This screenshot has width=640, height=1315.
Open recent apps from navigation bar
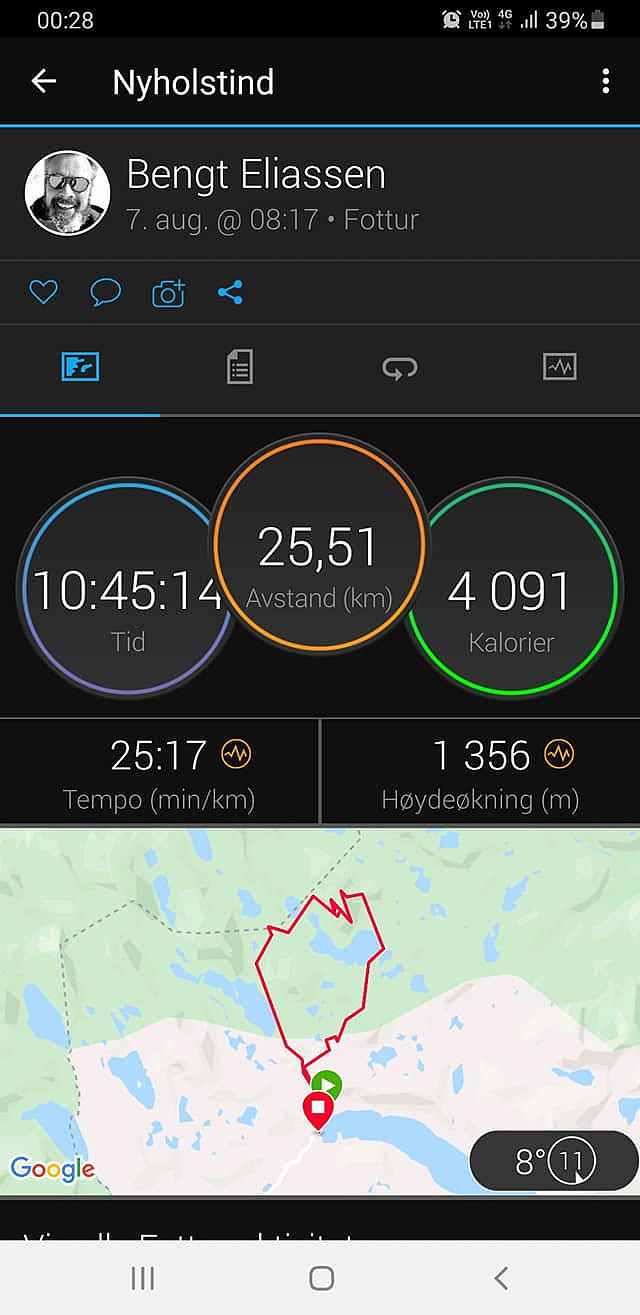(x=143, y=1277)
